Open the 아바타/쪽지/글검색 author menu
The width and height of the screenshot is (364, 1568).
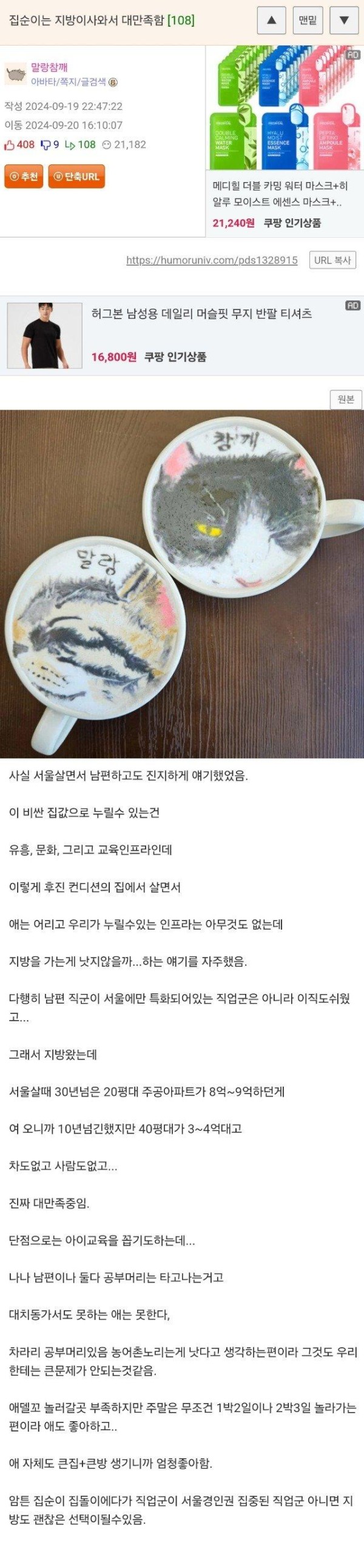point(69,81)
